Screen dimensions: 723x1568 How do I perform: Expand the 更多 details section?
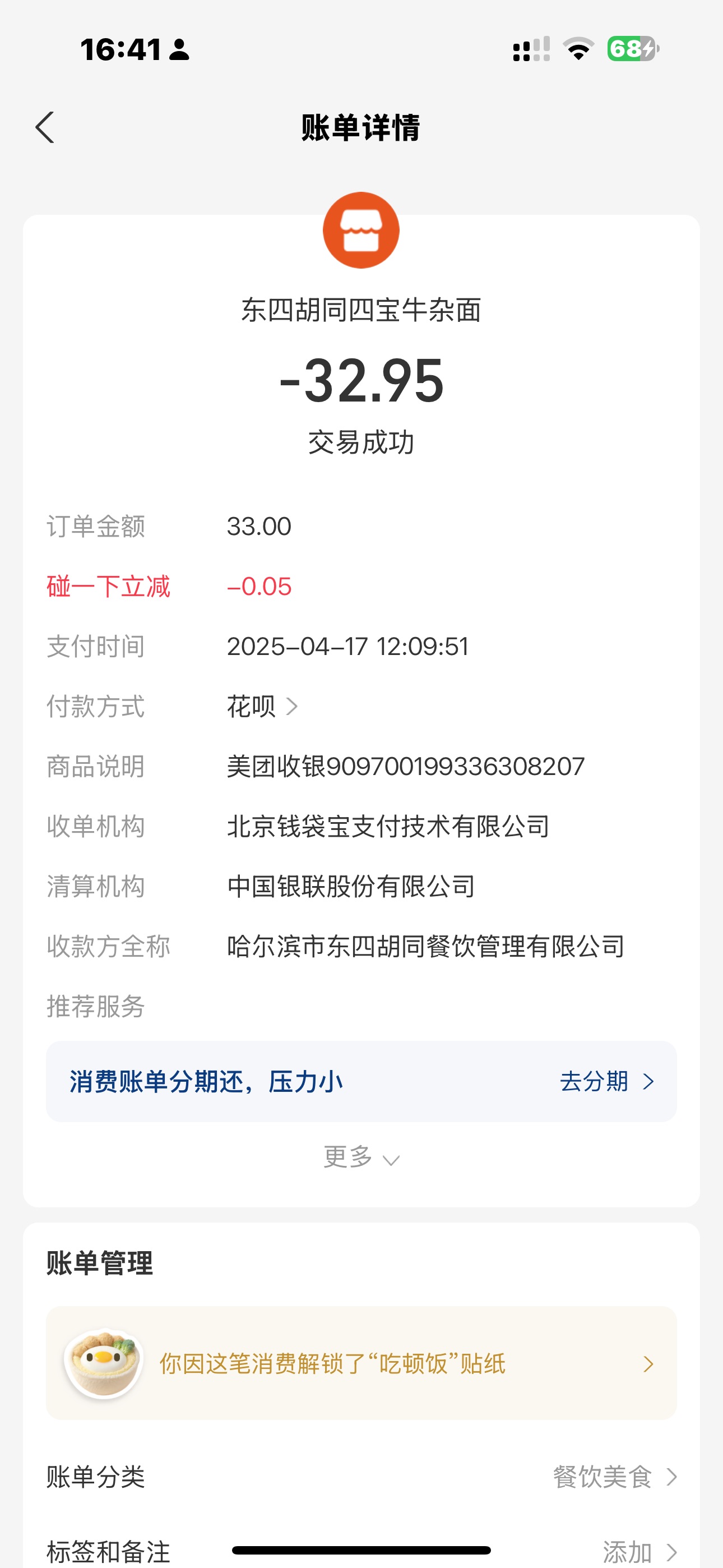(x=361, y=1157)
